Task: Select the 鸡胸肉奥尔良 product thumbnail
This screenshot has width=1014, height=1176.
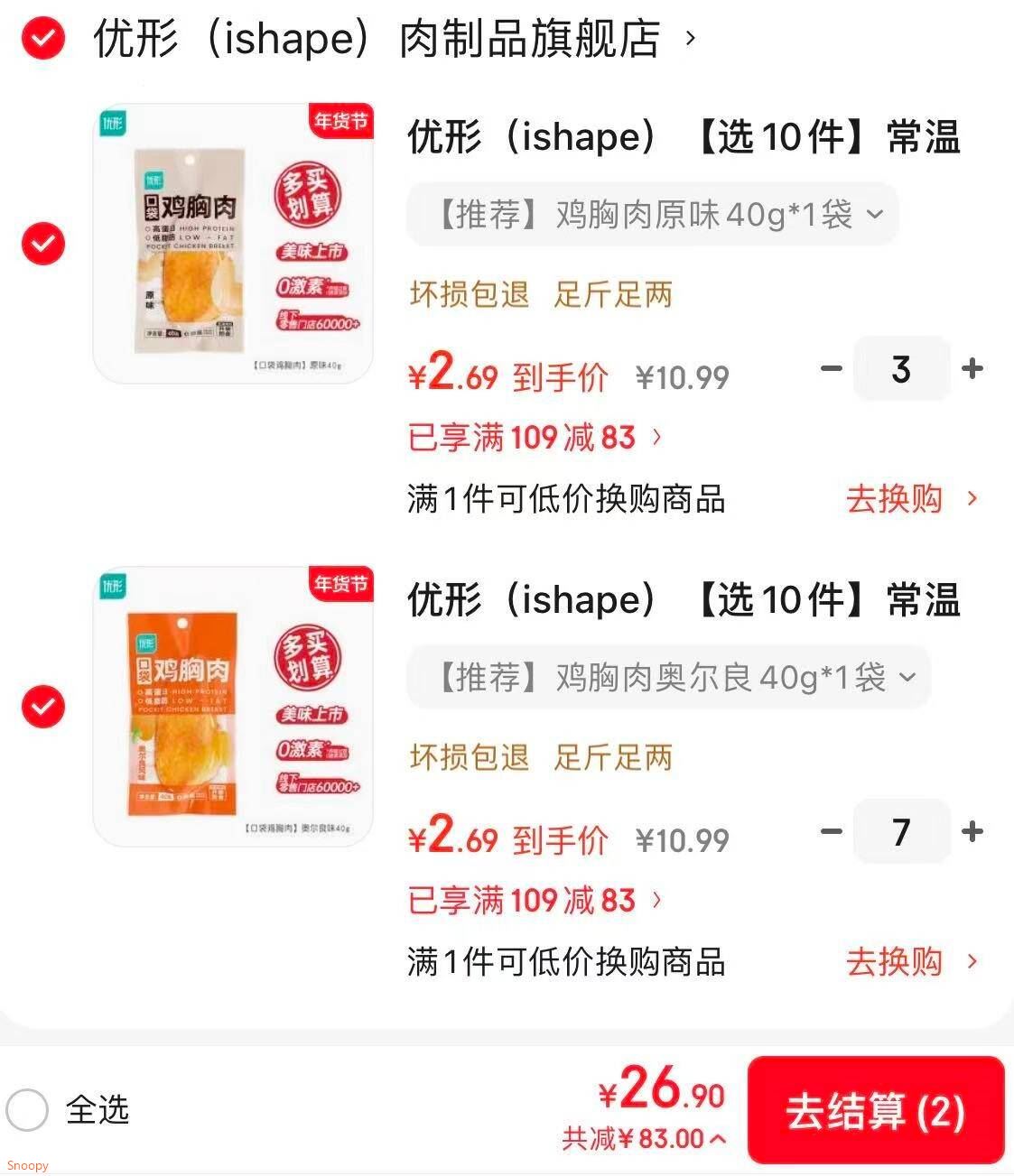Action: coord(233,707)
